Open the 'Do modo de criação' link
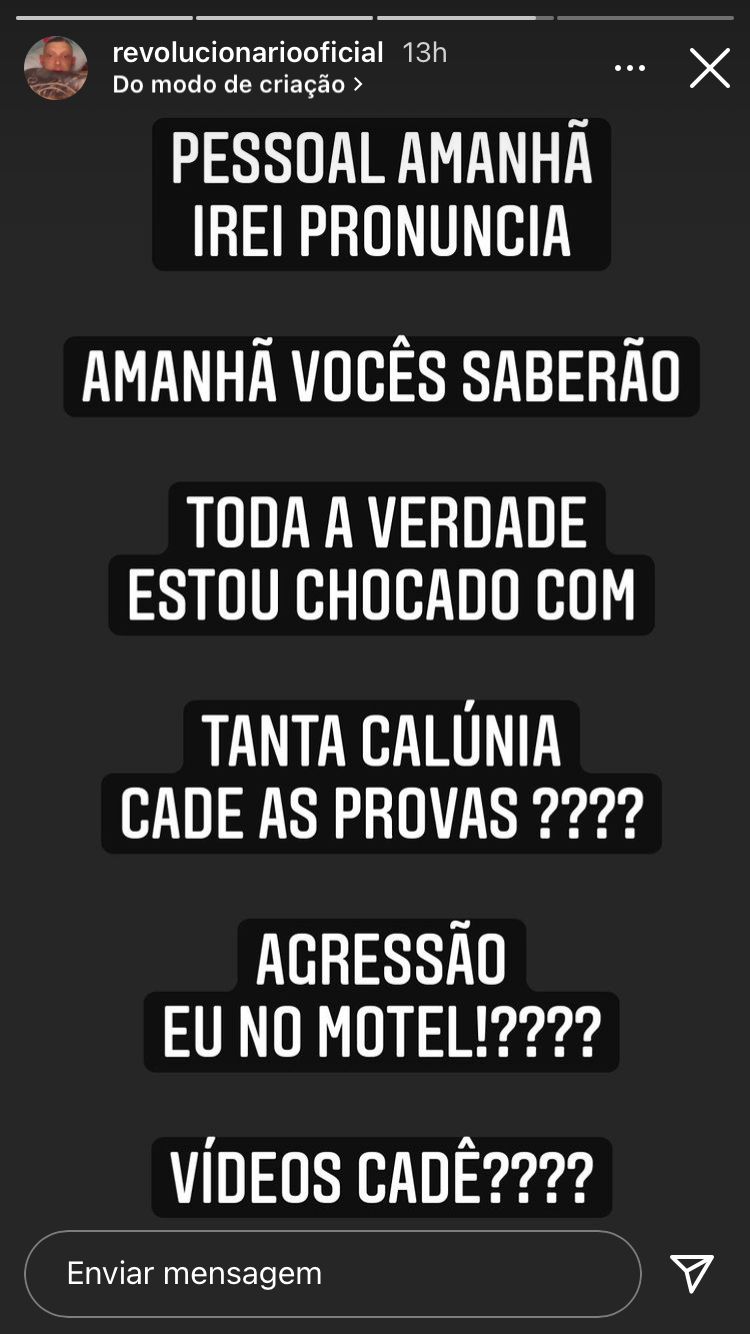Screen dimensions: 750x1334 (237, 85)
